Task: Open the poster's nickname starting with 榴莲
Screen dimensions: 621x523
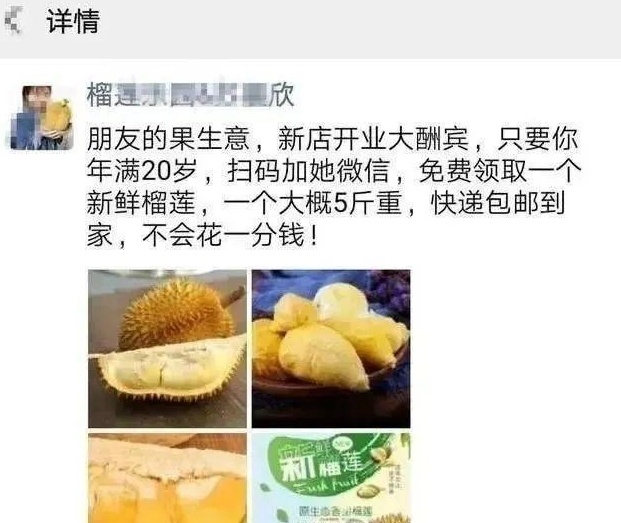Action: (190, 96)
